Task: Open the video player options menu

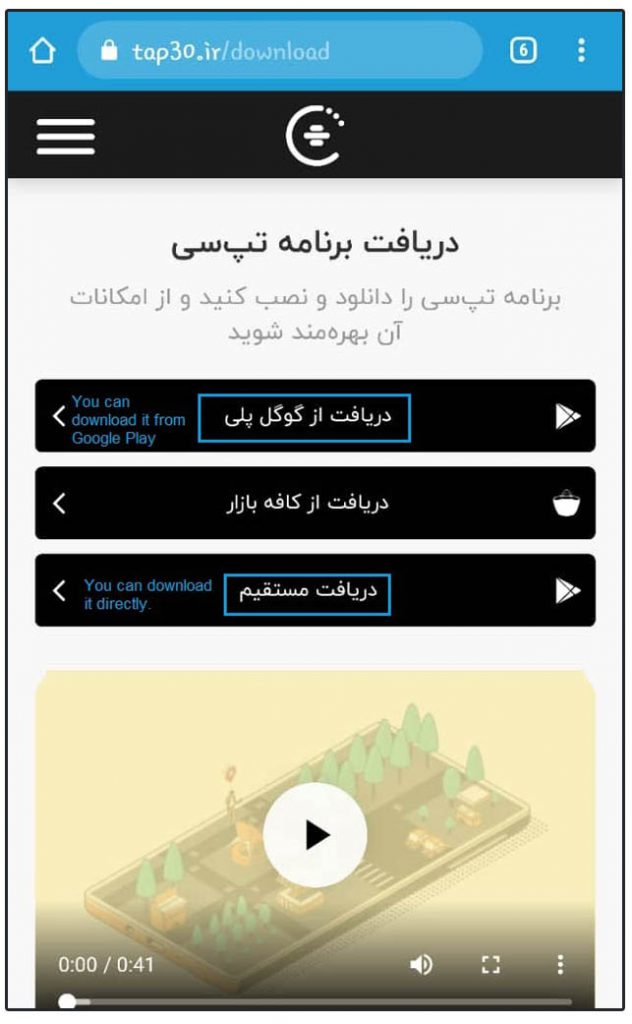Action: 560,965
